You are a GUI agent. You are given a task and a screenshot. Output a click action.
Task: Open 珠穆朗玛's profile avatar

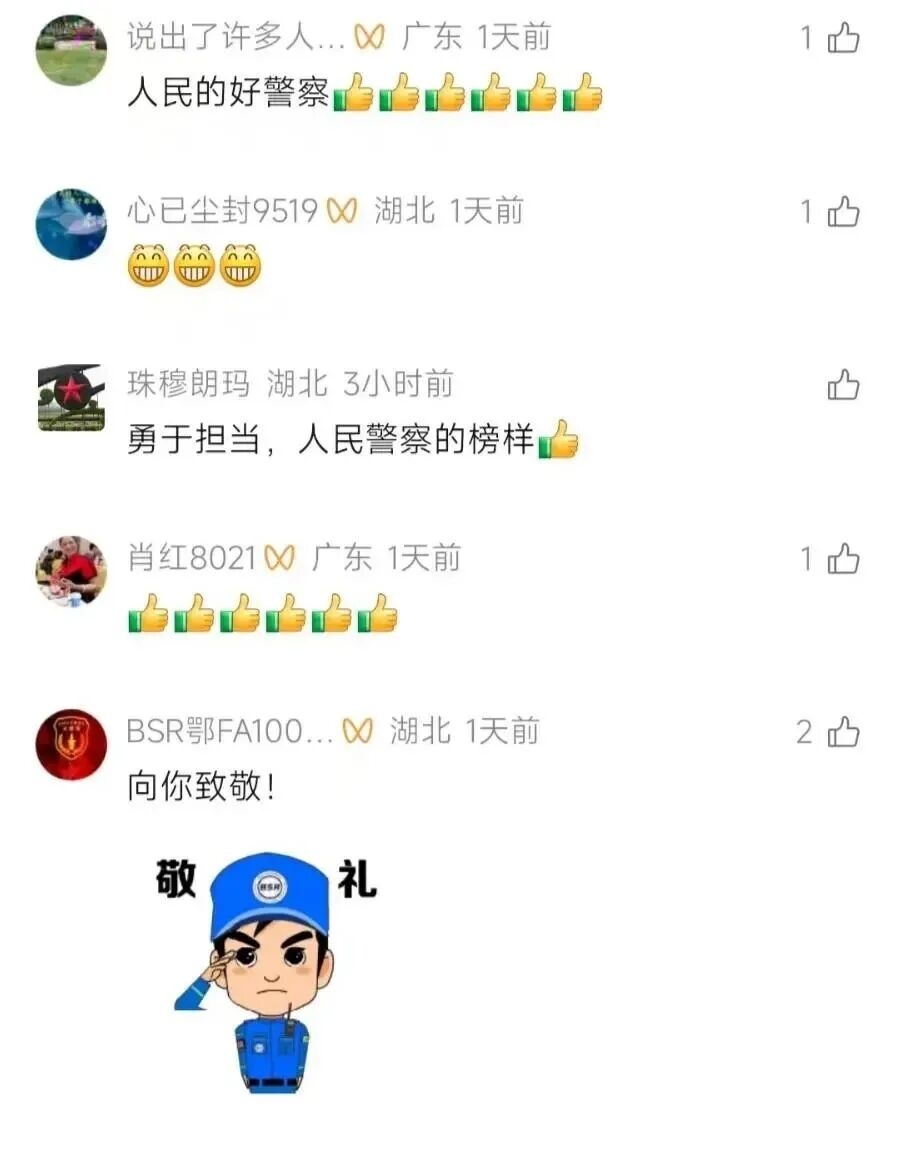(x=71, y=398)
